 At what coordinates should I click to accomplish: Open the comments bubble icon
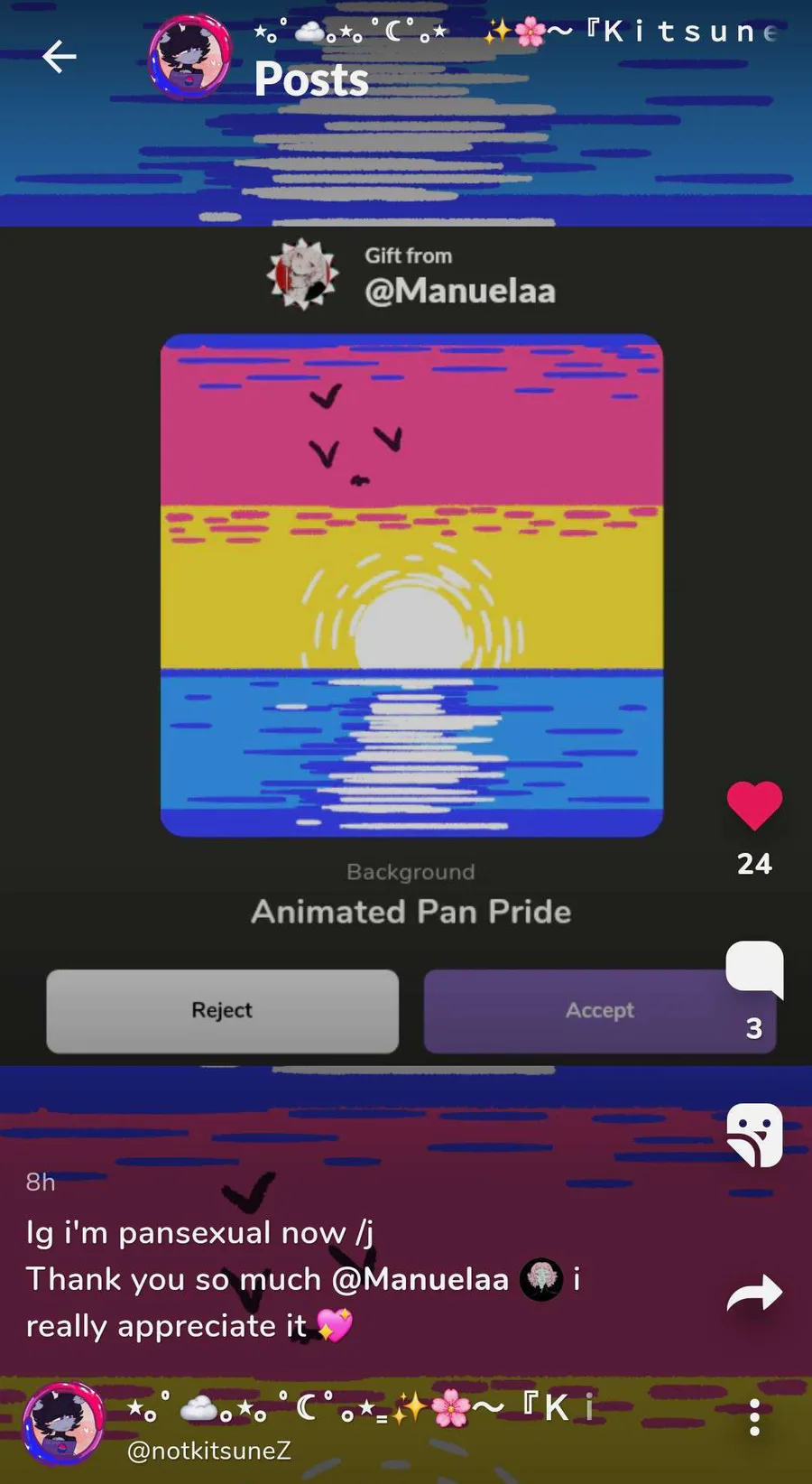pos(754,969)
